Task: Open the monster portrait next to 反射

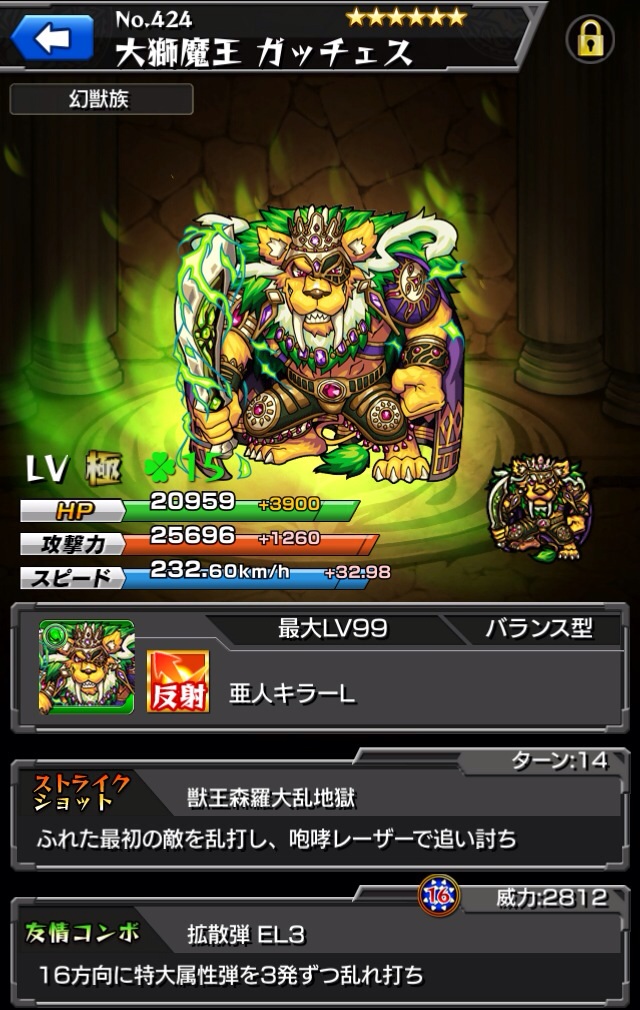Action: point(86,667)
